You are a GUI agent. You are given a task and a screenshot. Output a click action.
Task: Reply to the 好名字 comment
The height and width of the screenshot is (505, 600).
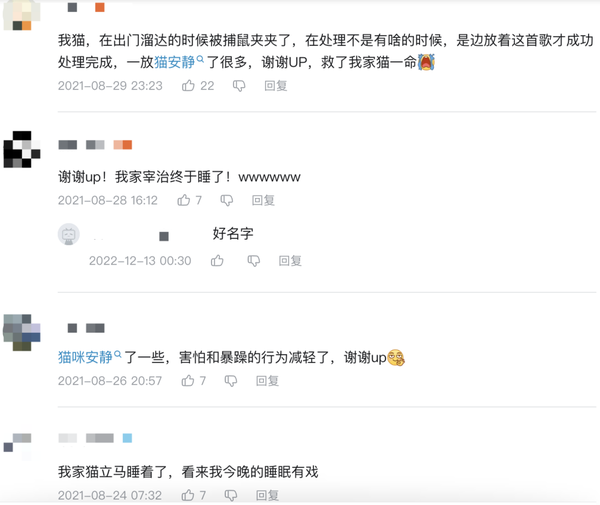(290, 261)
